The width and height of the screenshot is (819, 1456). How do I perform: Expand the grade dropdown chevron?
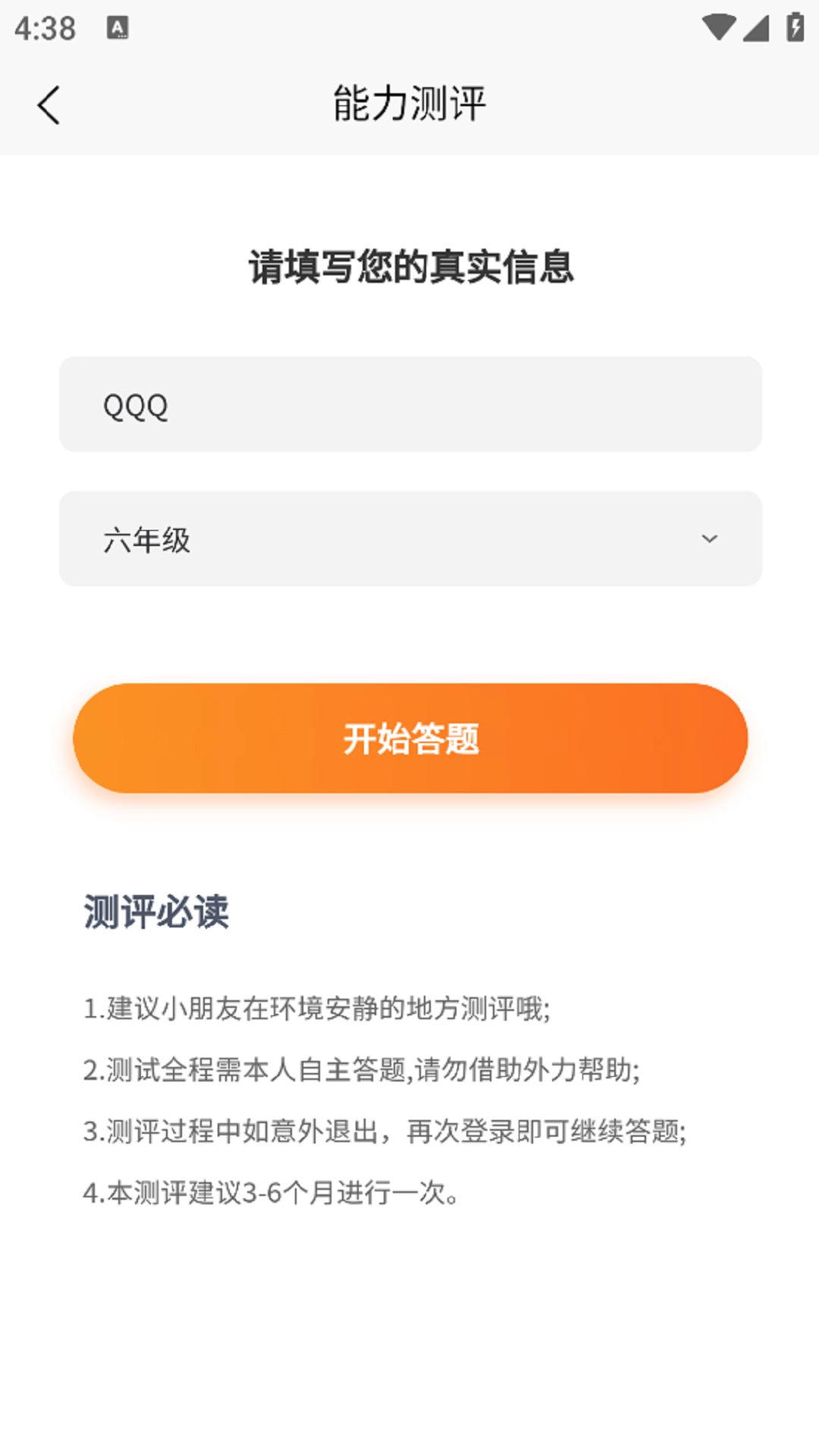(x=710, y=539)
